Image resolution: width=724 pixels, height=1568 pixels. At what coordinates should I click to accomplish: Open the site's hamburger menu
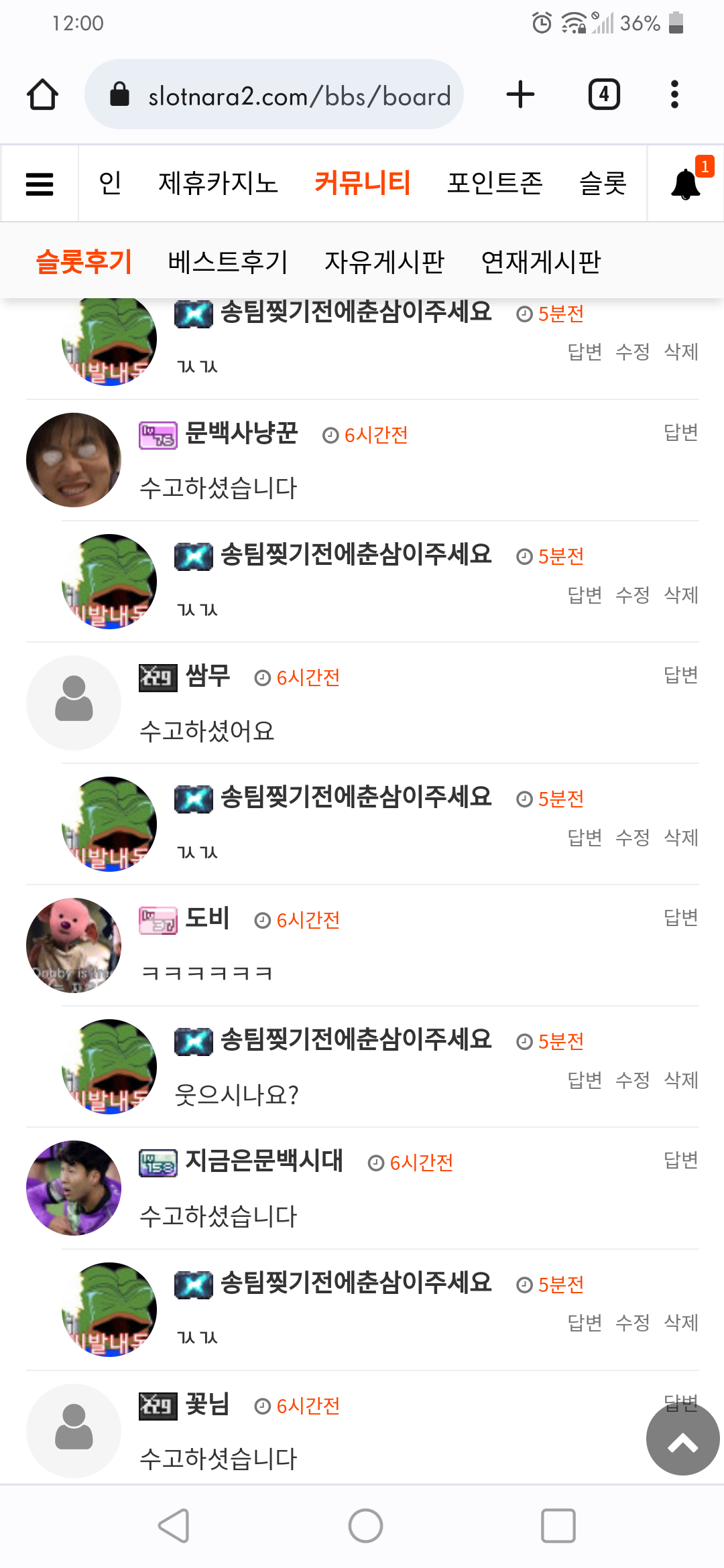pos(40,184)
